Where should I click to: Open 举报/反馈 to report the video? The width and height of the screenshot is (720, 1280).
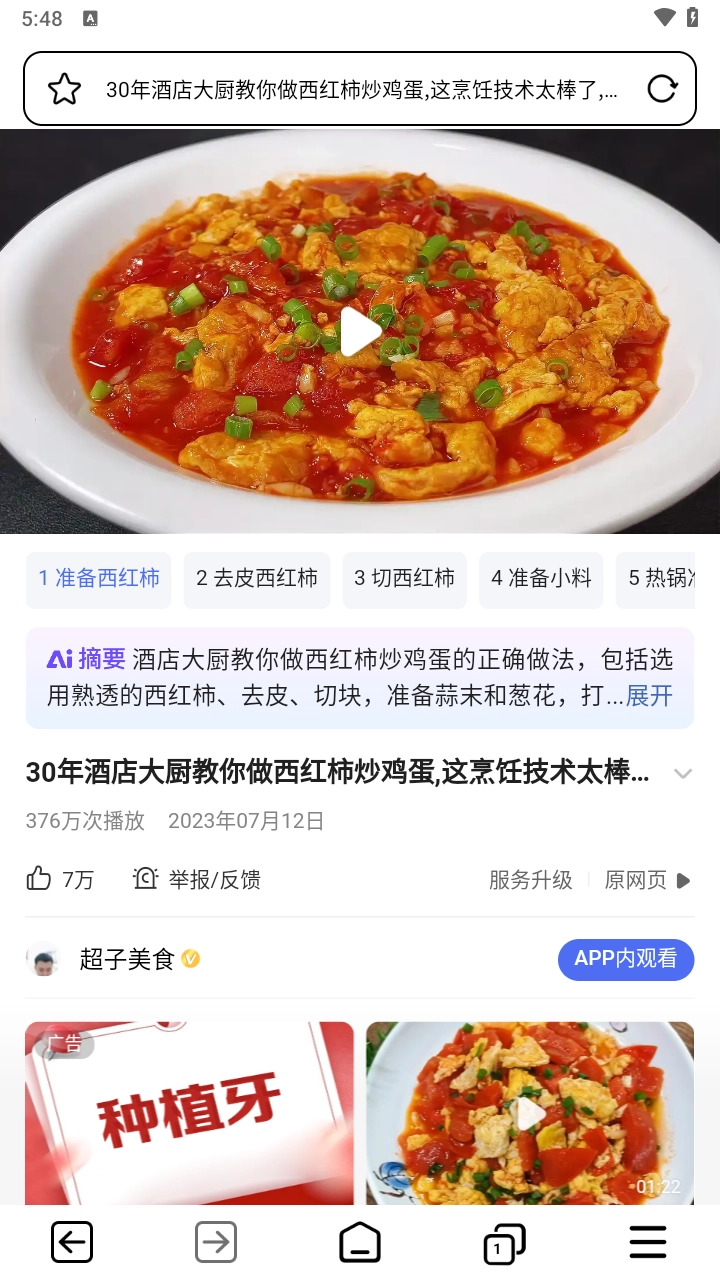click(x=197, y=879)
